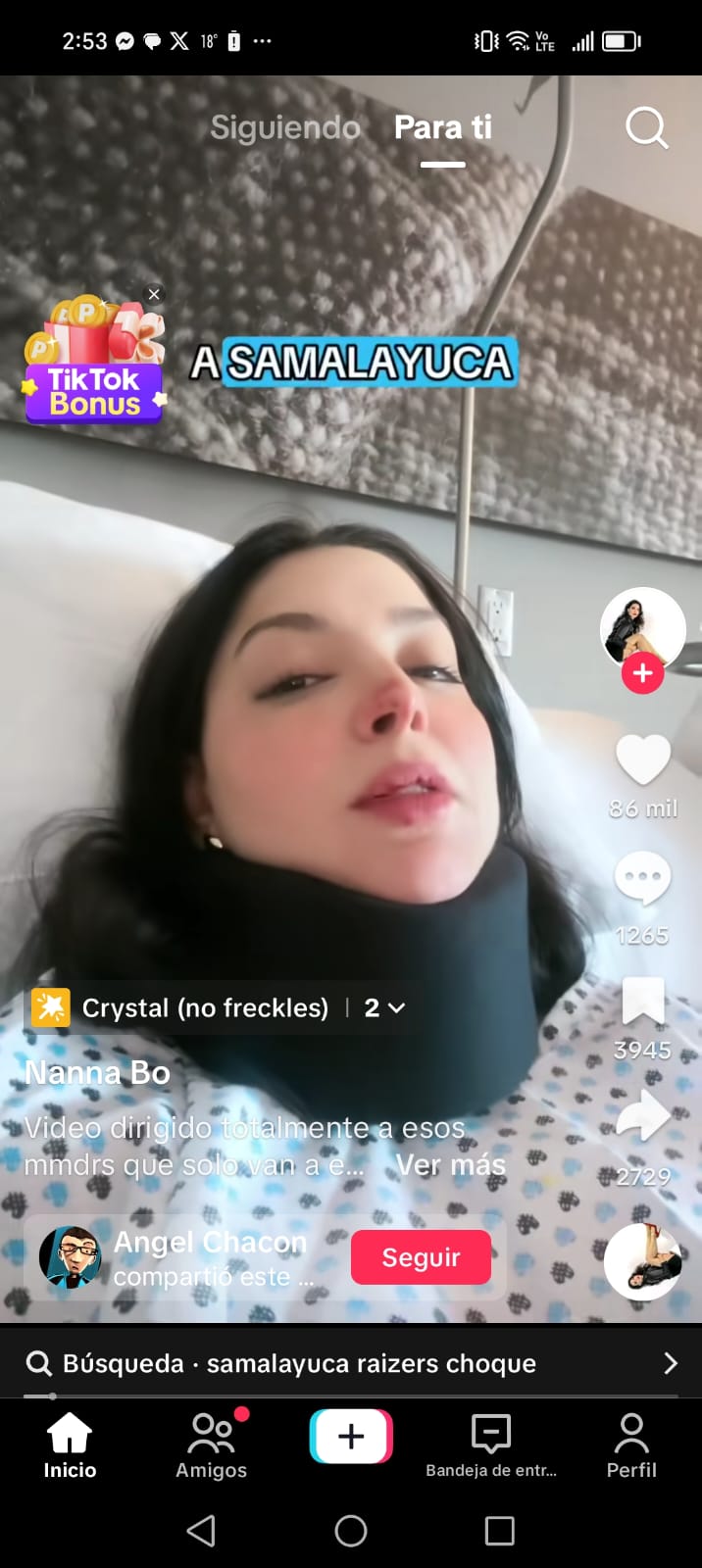Dismiss the TikTok Bonus banner
This screenshot has height=1568, width=702.
tap(154, 294)
